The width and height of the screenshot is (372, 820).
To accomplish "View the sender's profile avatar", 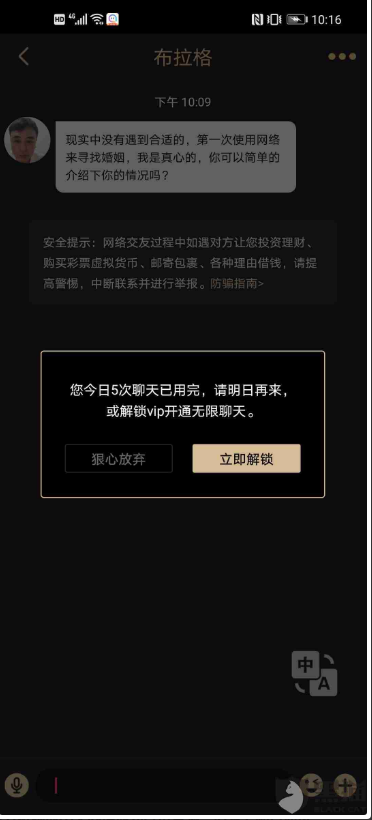I will click(27, 140).
